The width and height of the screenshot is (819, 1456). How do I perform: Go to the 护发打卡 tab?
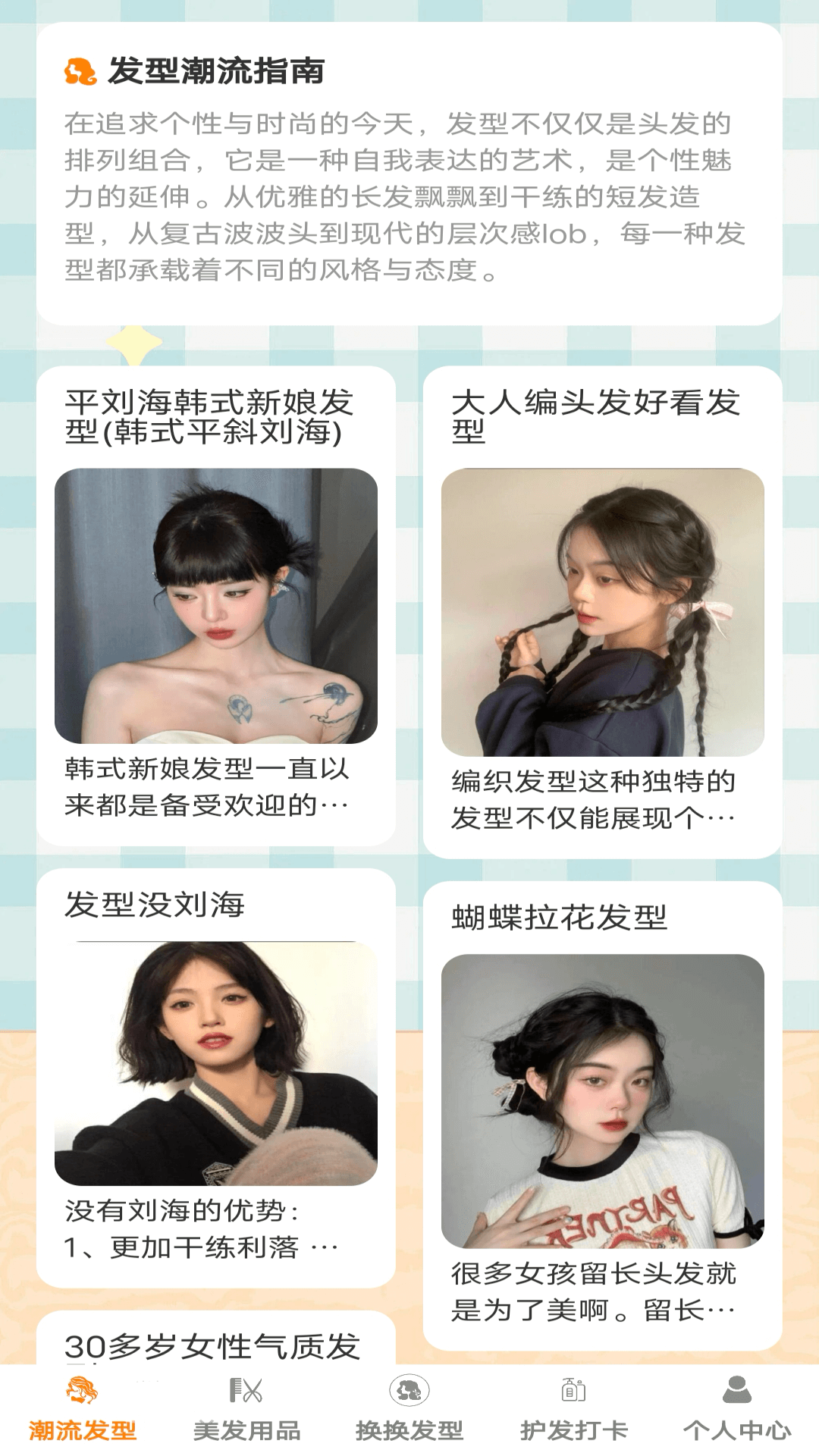pos(573,1409)
